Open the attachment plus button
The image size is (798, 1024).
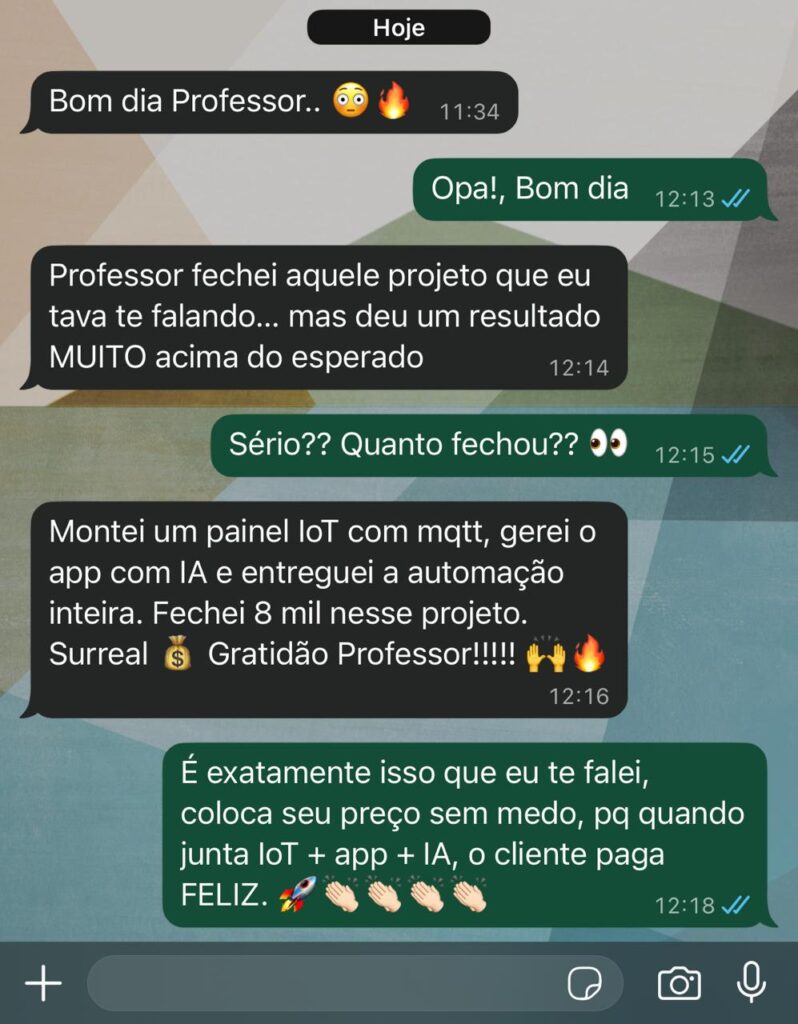click(x=43, y=984)
